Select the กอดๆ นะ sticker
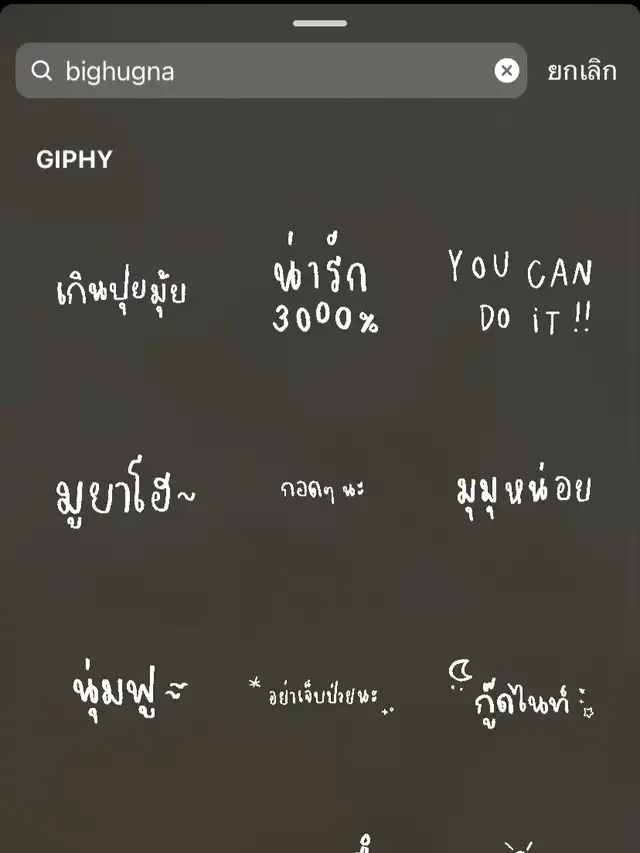Image resolution: width=640 pixels, height=853 pixels. click(322, 490)
